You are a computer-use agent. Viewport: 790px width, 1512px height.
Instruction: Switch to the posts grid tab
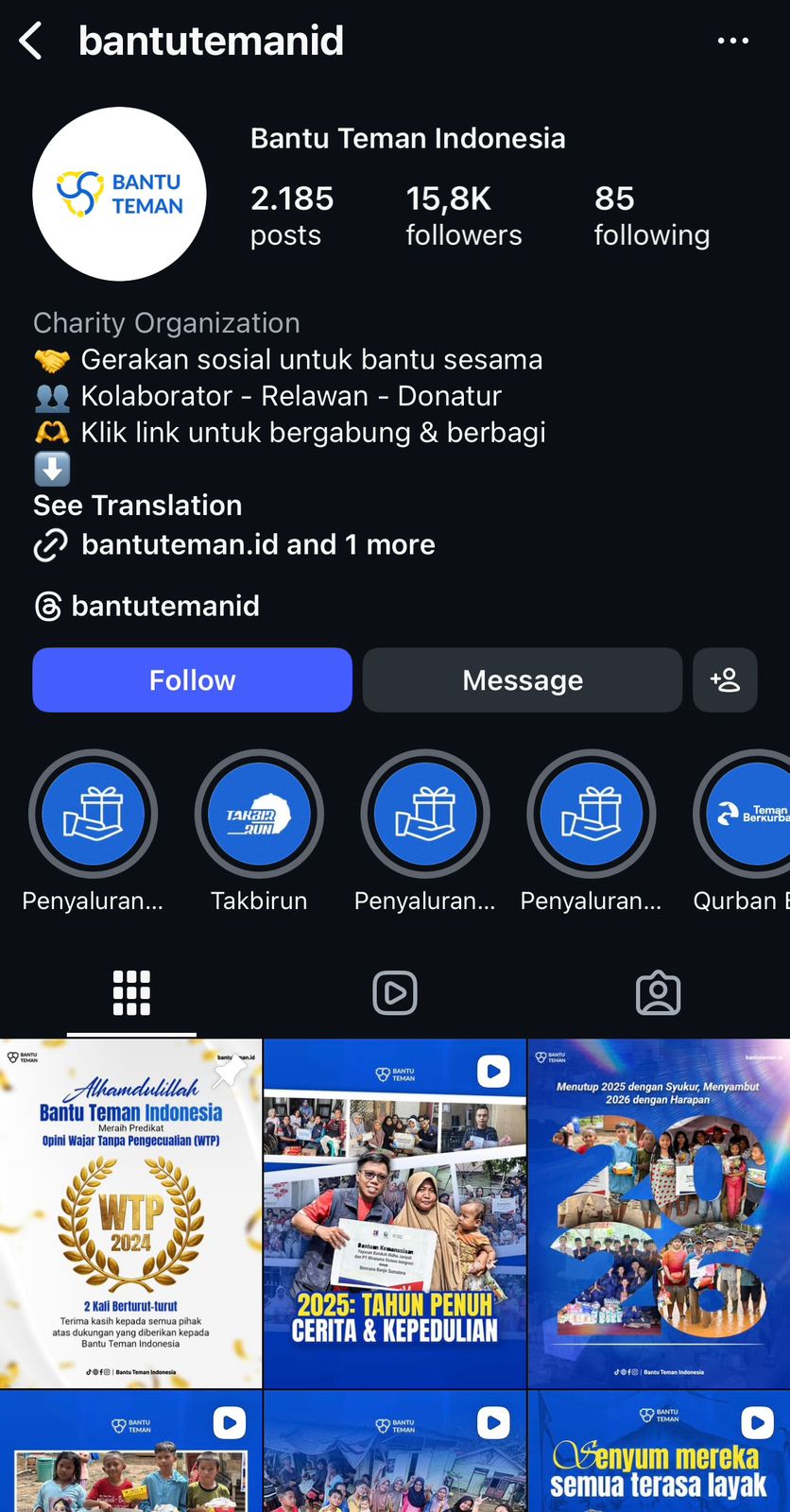click(x=131, y=993)
